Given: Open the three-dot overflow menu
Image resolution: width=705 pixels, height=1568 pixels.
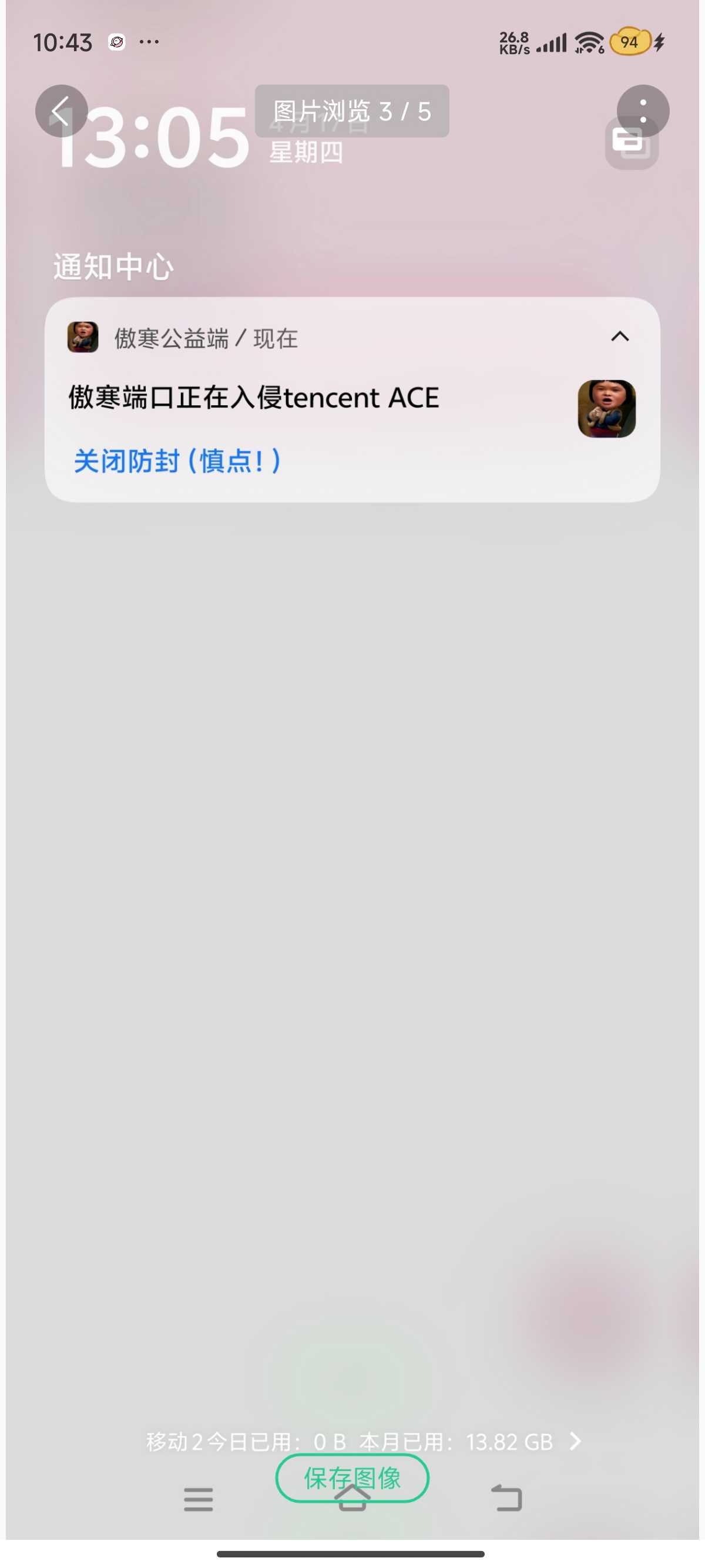Looking at the screenshot, I should coord(643,111).
